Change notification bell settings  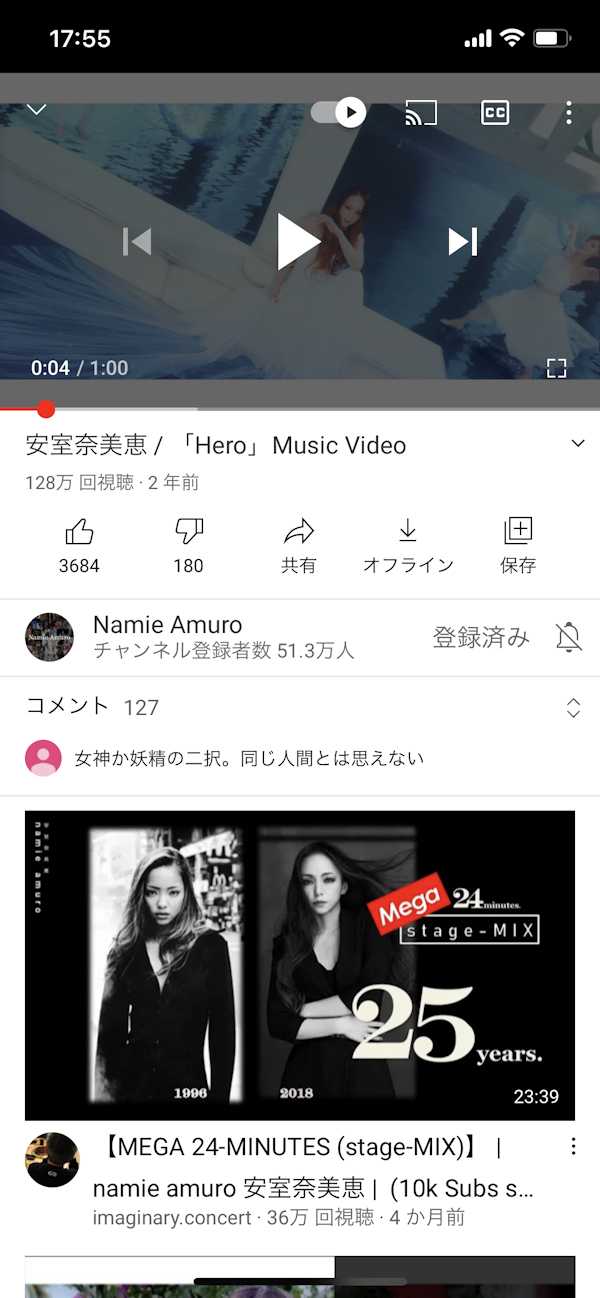[569, 637]
